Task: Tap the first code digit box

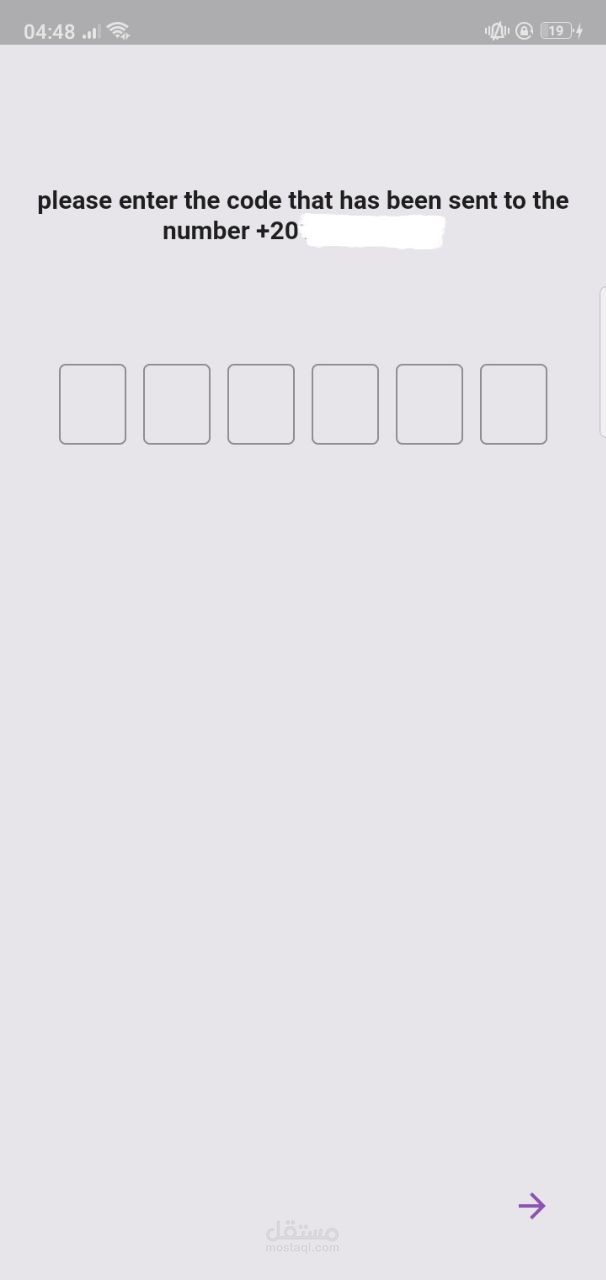Action: pyautogui.click(x=93, y=404)
